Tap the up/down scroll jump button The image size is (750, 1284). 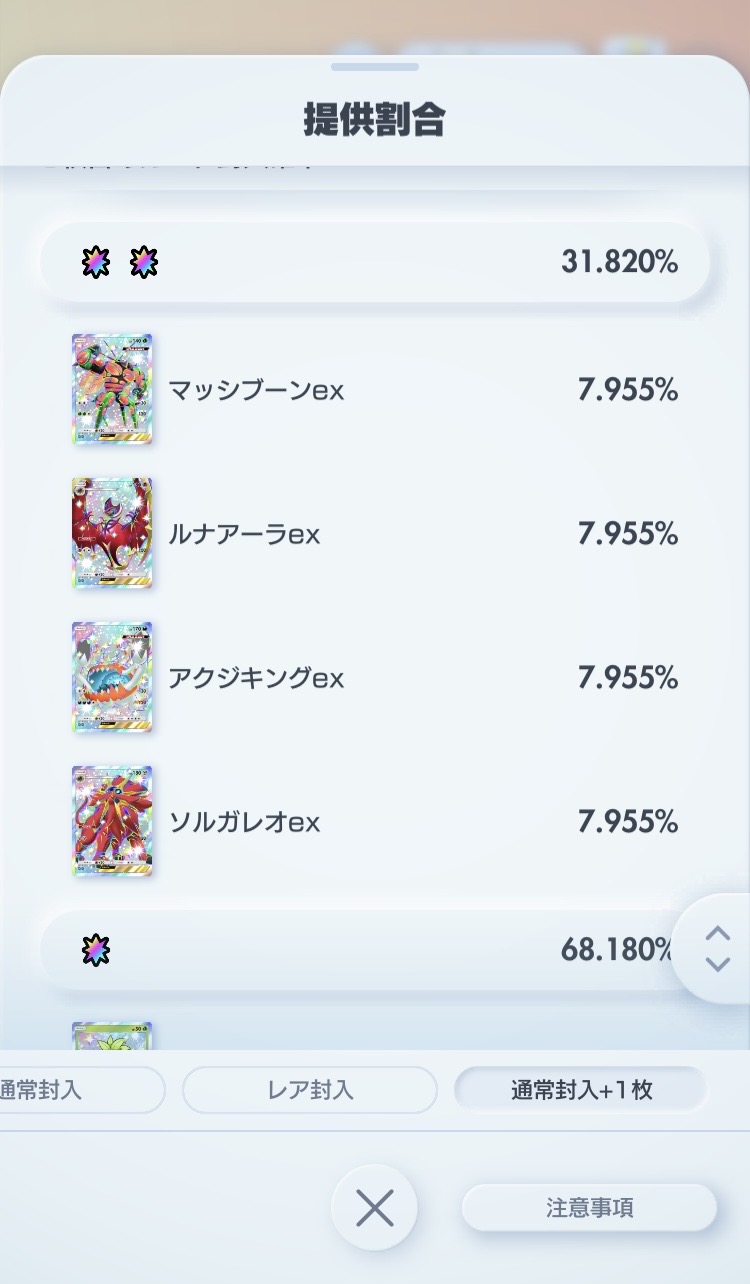(x=717, y=948)
